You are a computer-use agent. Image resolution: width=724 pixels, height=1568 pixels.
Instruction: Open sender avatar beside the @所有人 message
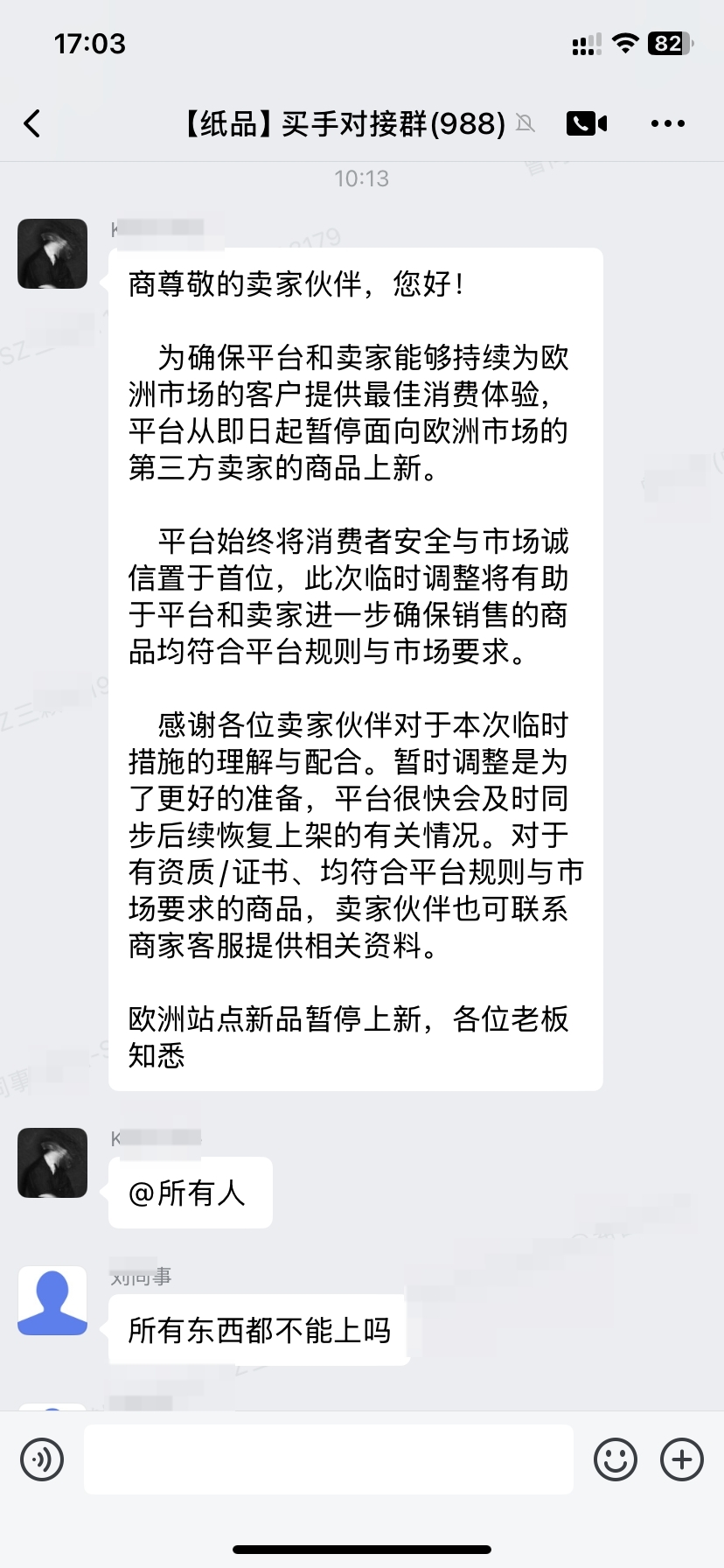(52, 1163)
